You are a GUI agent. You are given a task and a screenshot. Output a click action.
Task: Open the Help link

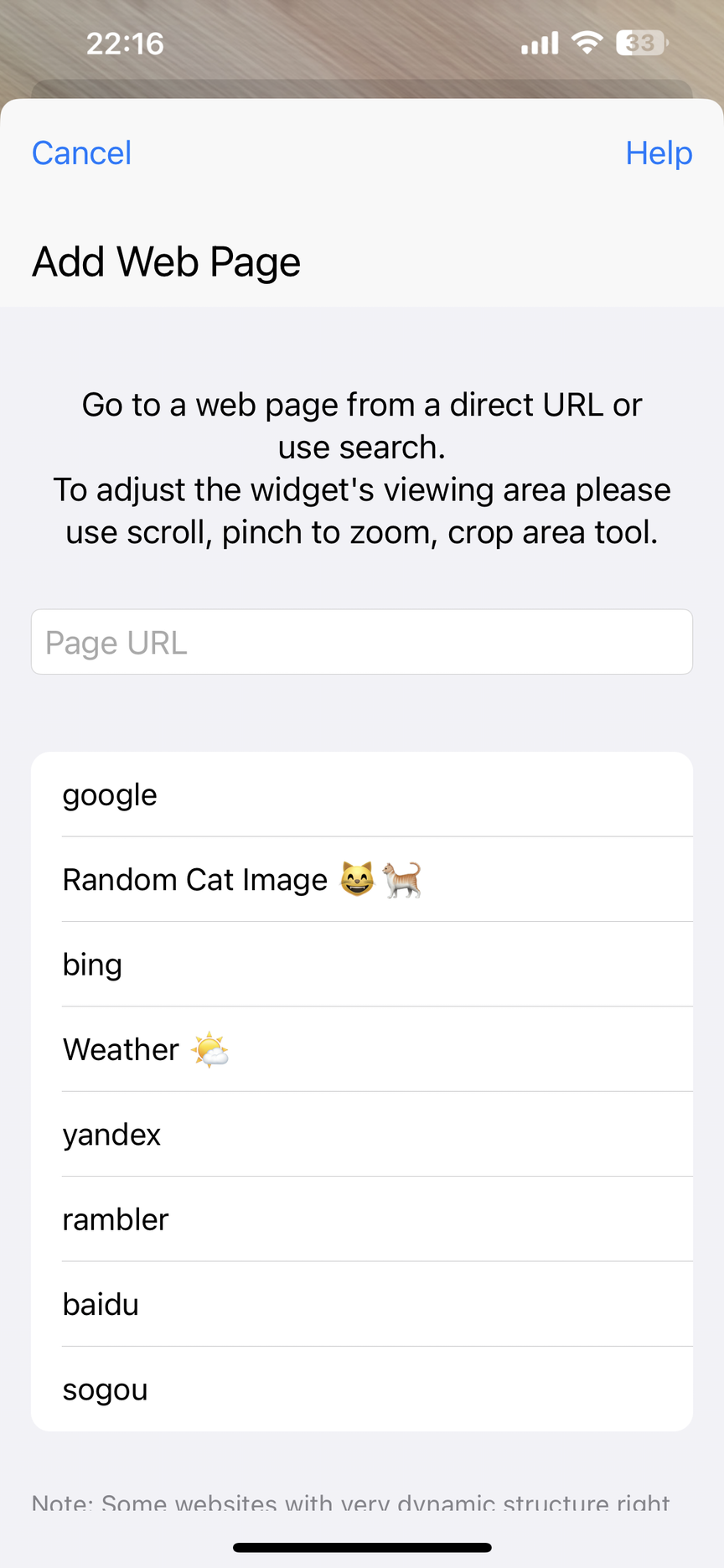point(659,153)
